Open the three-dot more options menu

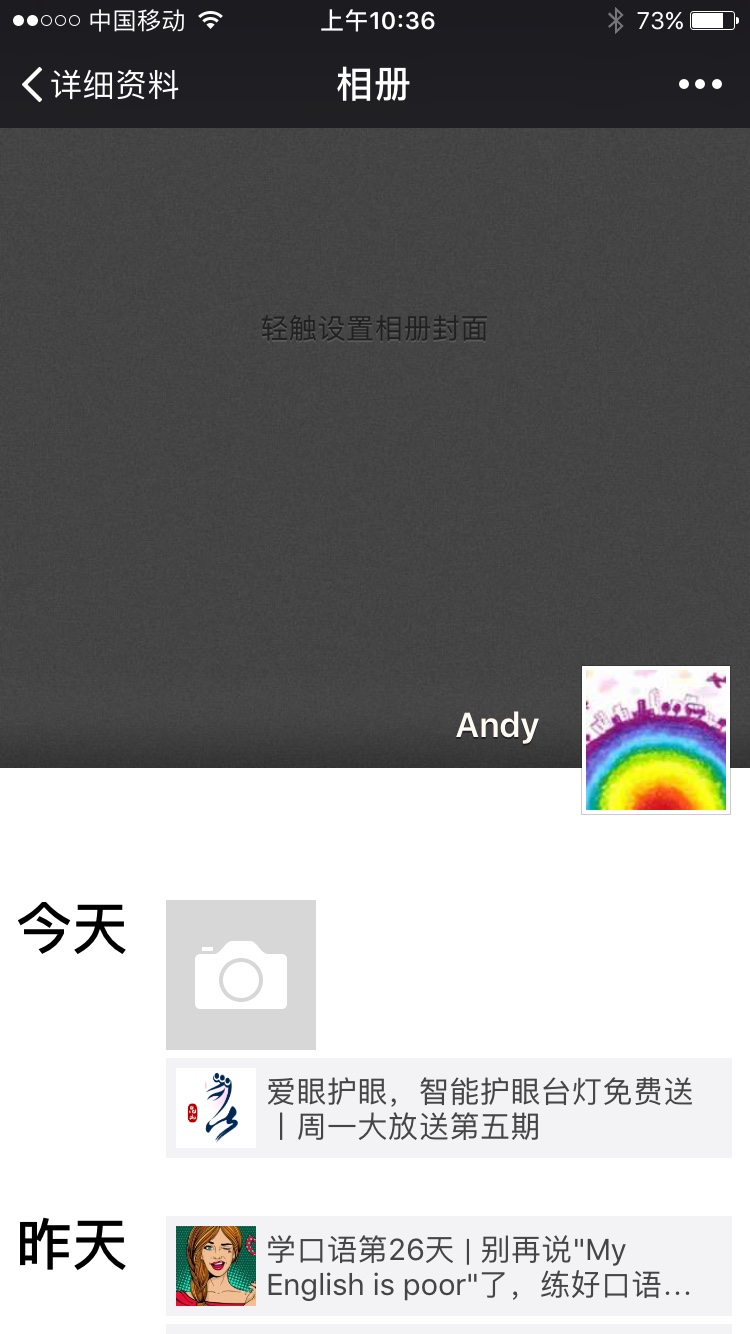coord(700,85)
